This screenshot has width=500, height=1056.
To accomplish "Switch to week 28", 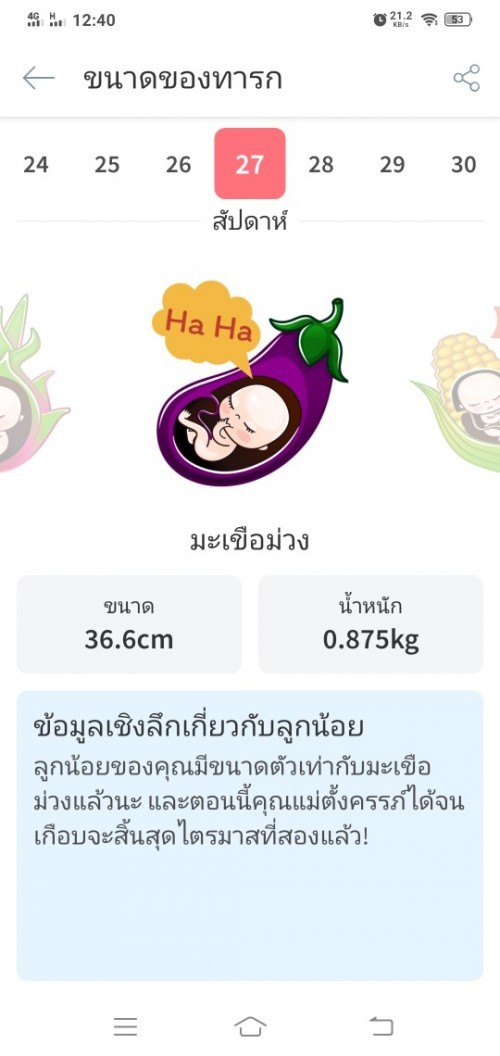I will [321, 164].
